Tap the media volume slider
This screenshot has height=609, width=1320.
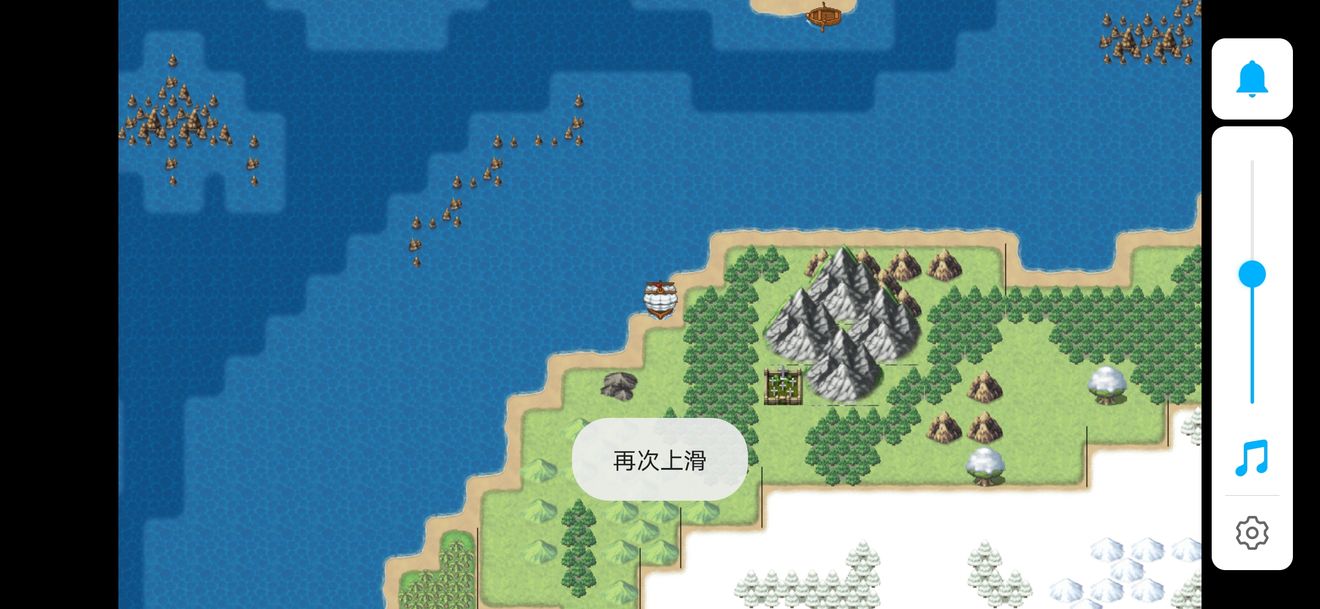1252,274
